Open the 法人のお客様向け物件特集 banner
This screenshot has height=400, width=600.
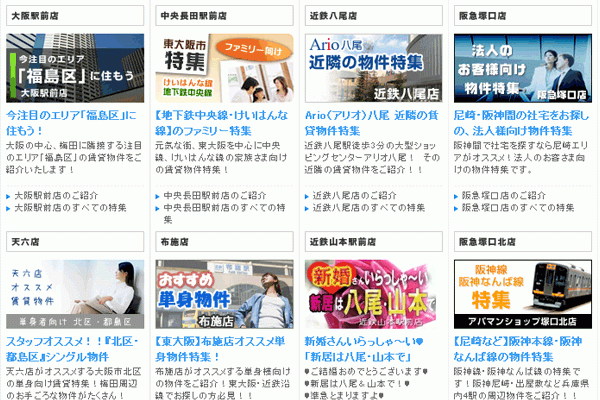click(522, 67)
